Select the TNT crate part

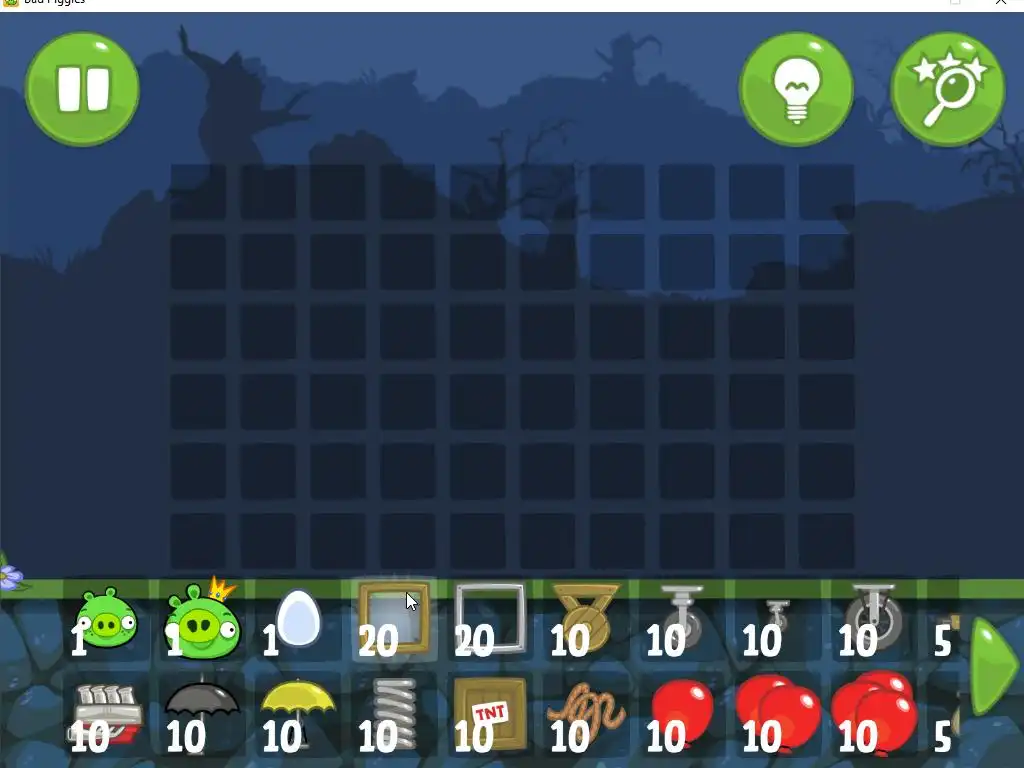[490, 714]
